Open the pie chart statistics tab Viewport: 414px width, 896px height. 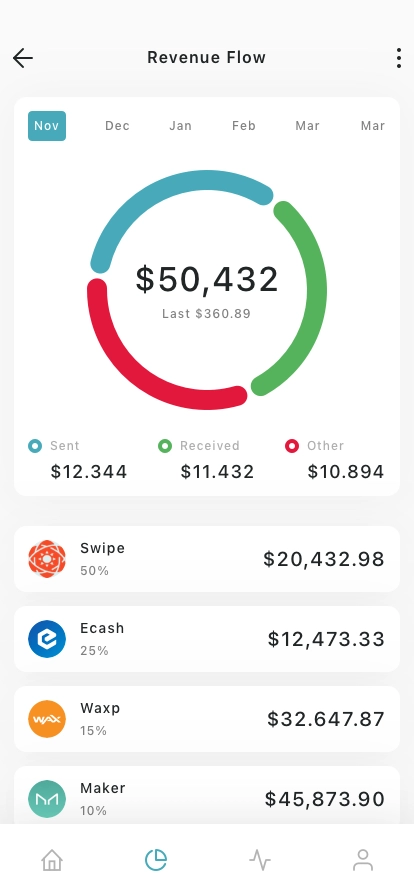pos(156,859)
